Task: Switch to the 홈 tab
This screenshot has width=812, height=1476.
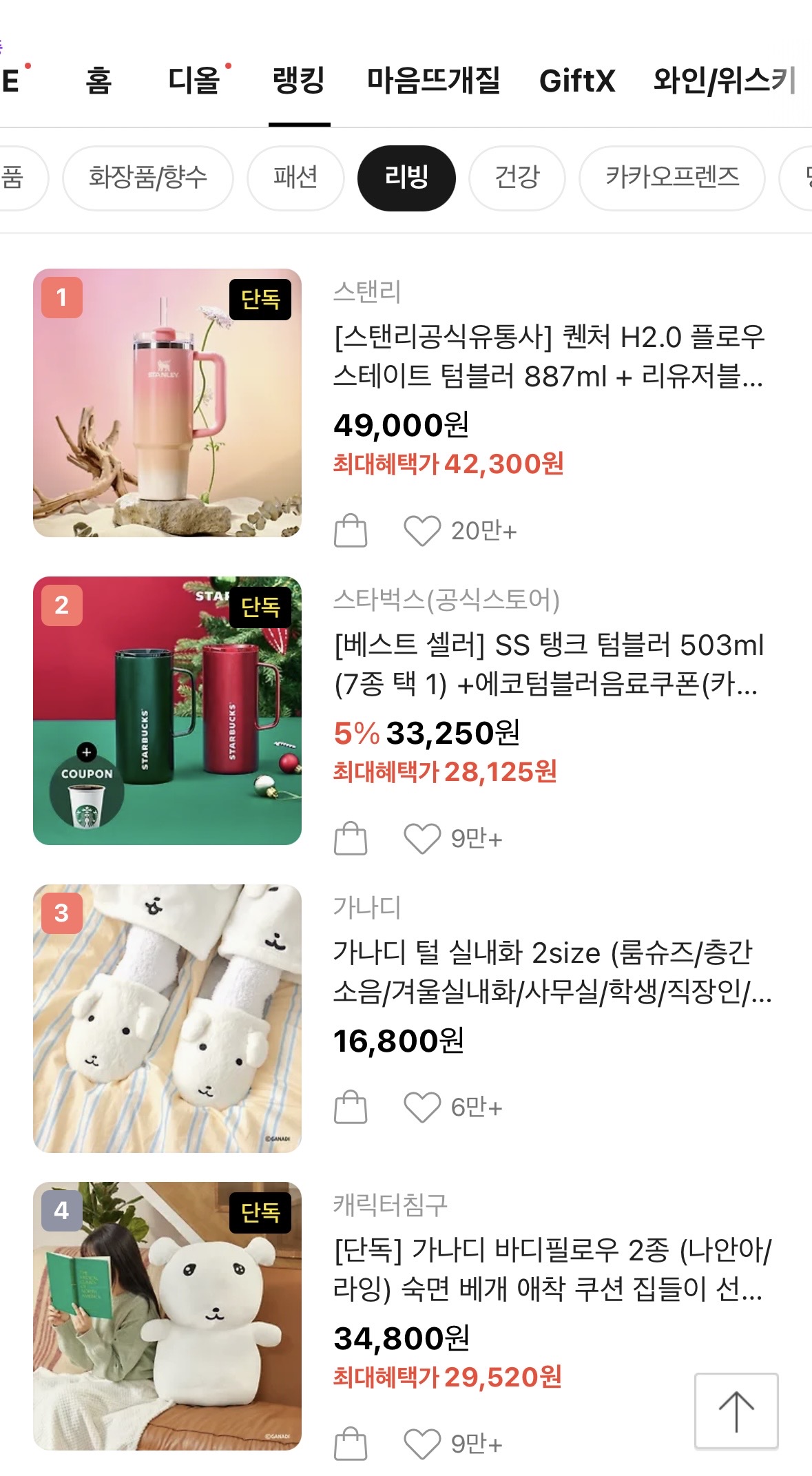Action: coord(98,81)
